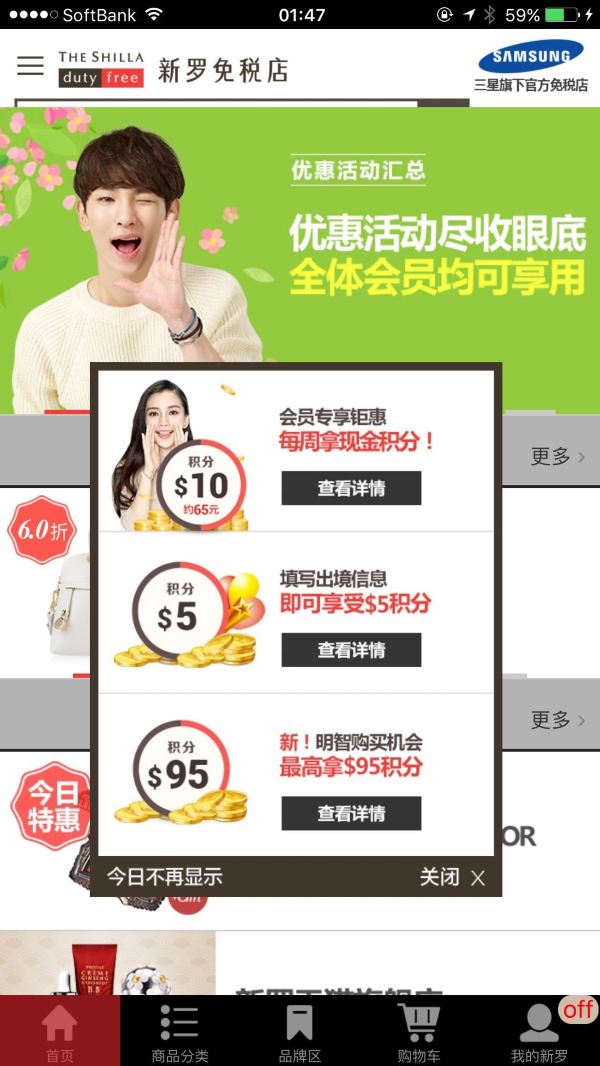Image resolution: width=600 pixels, height=1066 pixels.
Task: Tap 查看详情 under 最高拿$95积分
Action: pyautogui.click(x=351, y=813)
